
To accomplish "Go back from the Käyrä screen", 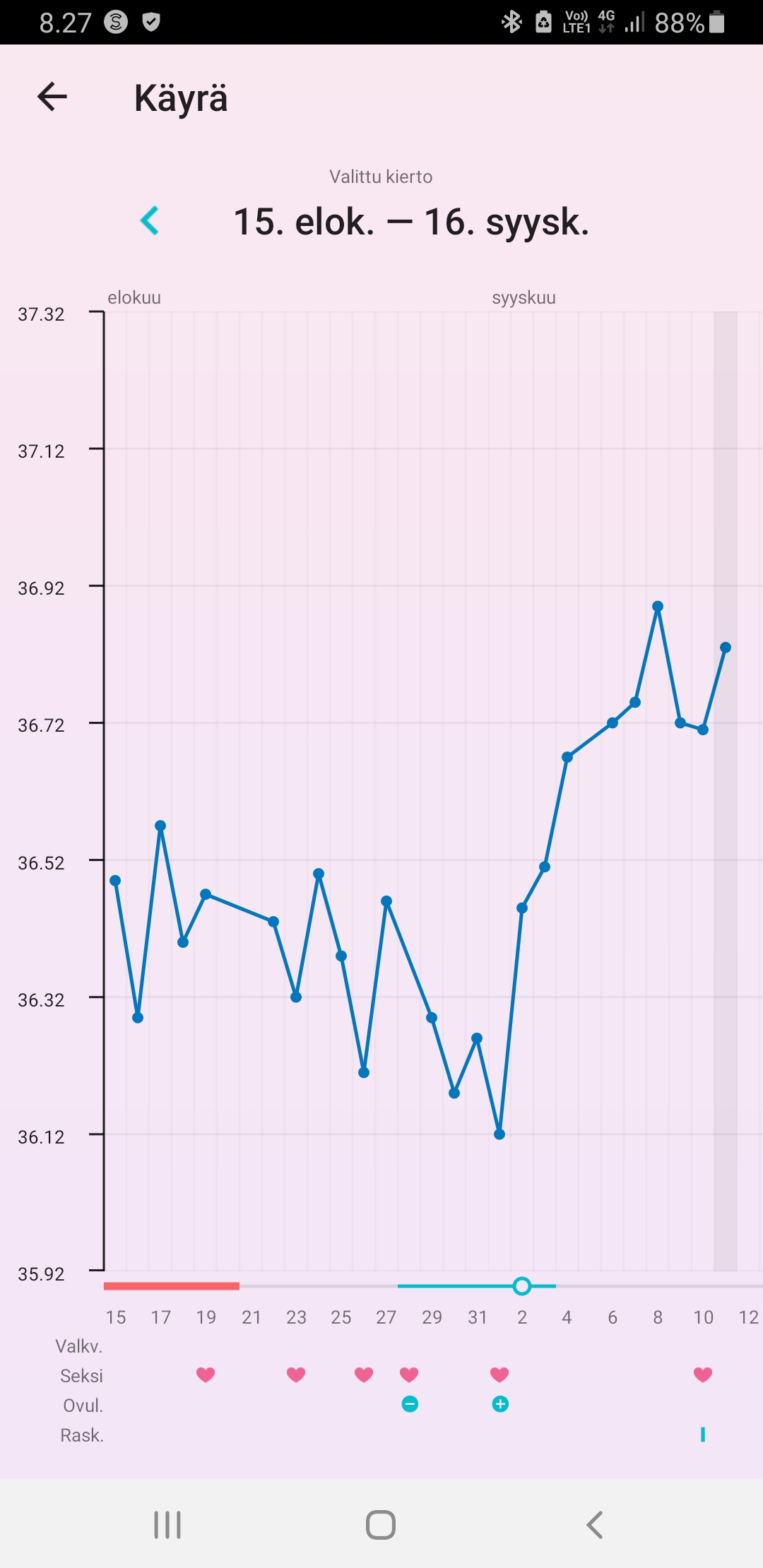I will (52, 97).
